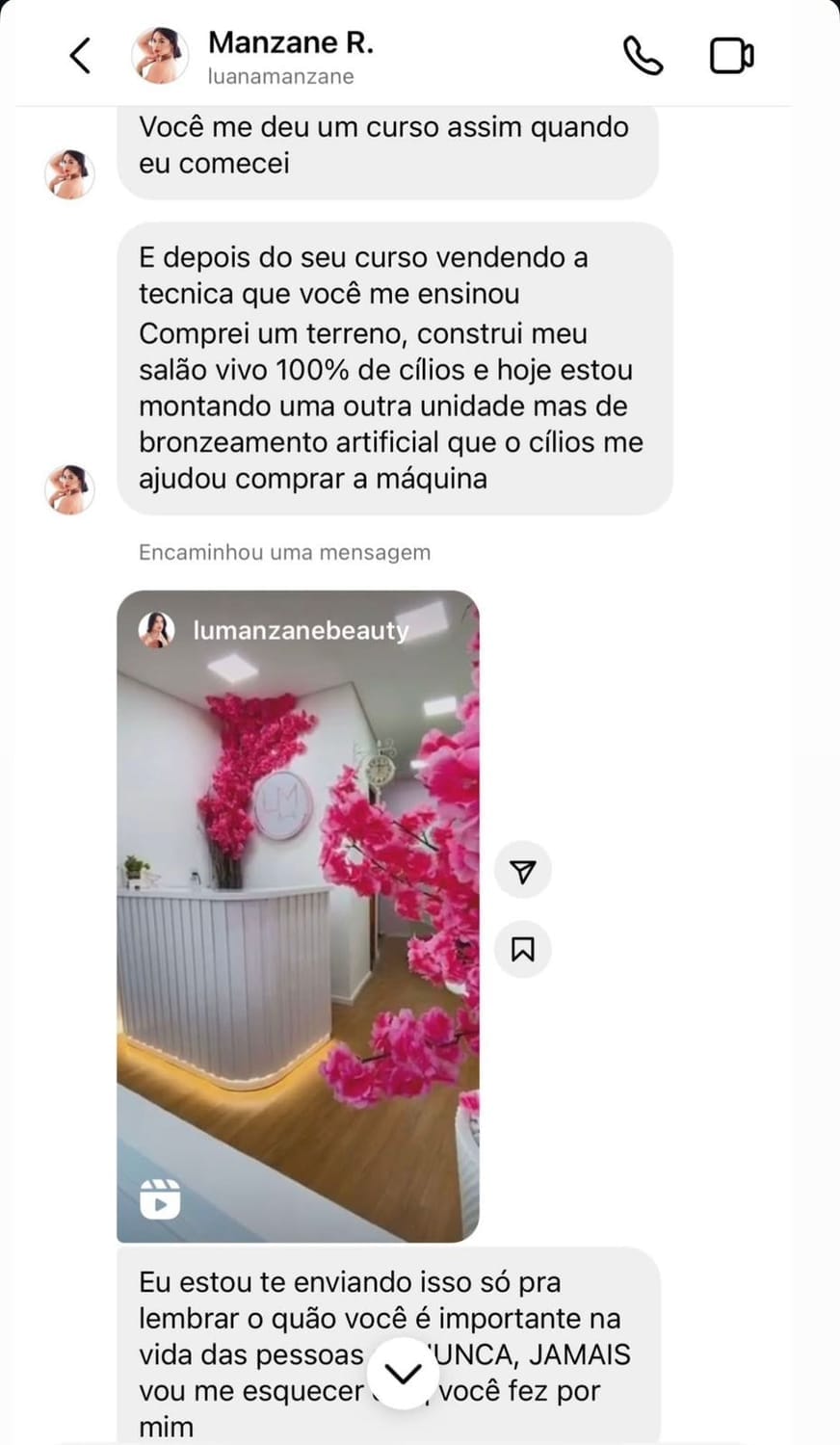Go back to the inbox
This screenshot has height=1445, width=840.
(x=81, y=55)
